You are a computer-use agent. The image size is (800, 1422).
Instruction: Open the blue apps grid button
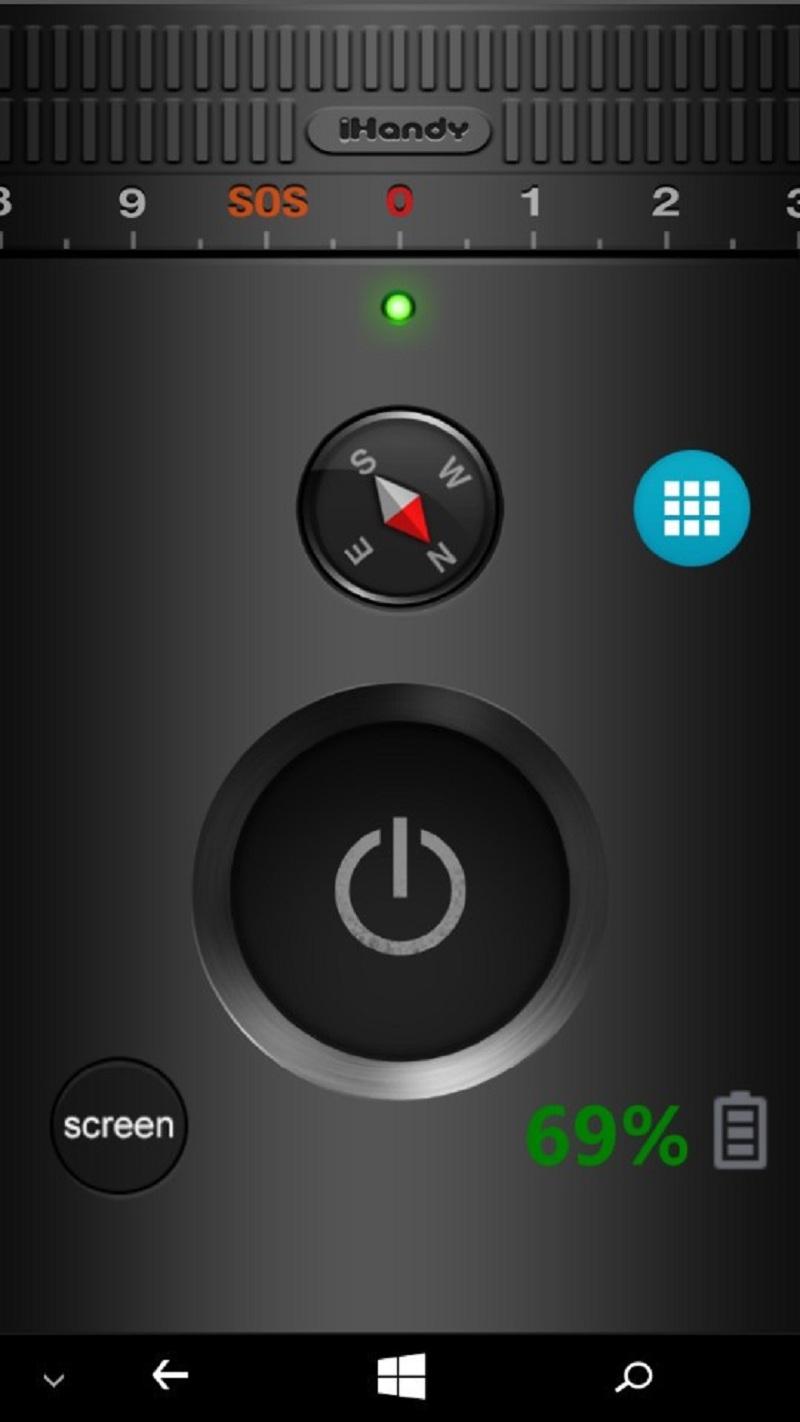click(691, 508)
